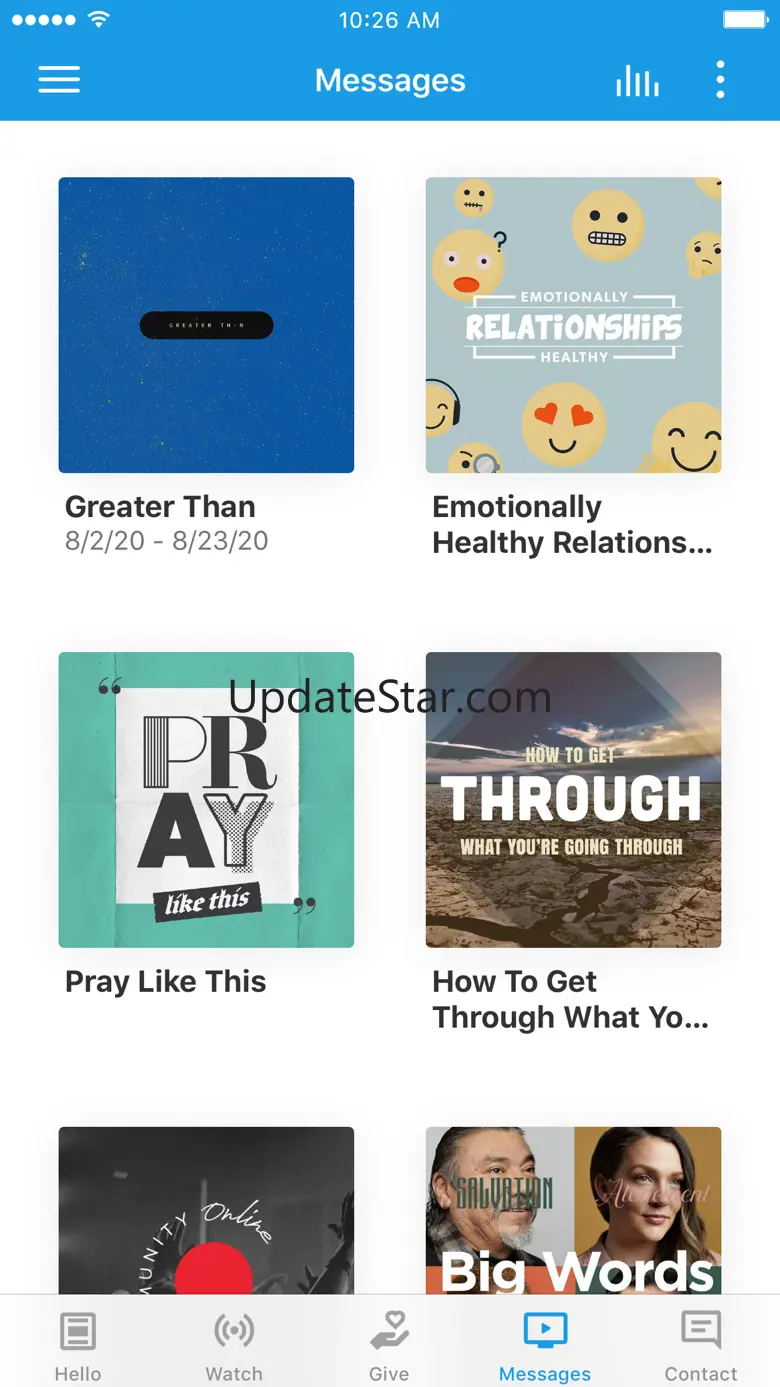Tap the audio bars icon

coord(637,80)
